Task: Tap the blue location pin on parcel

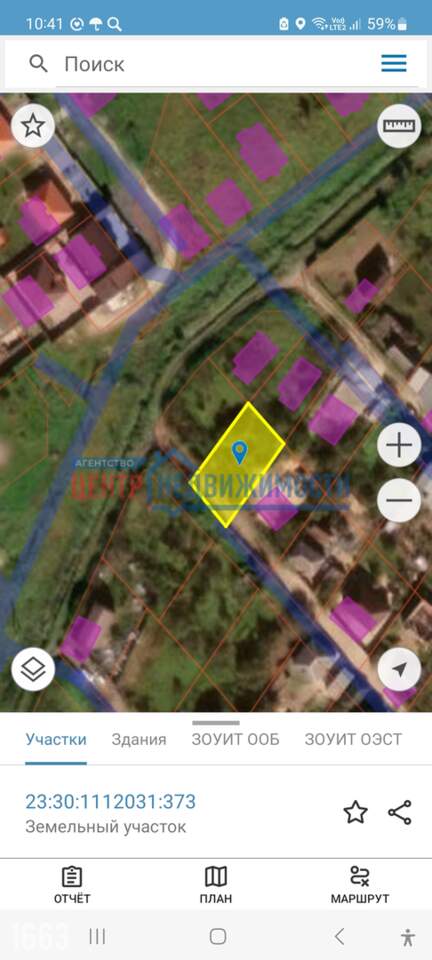Action: [x=239, y=452]
